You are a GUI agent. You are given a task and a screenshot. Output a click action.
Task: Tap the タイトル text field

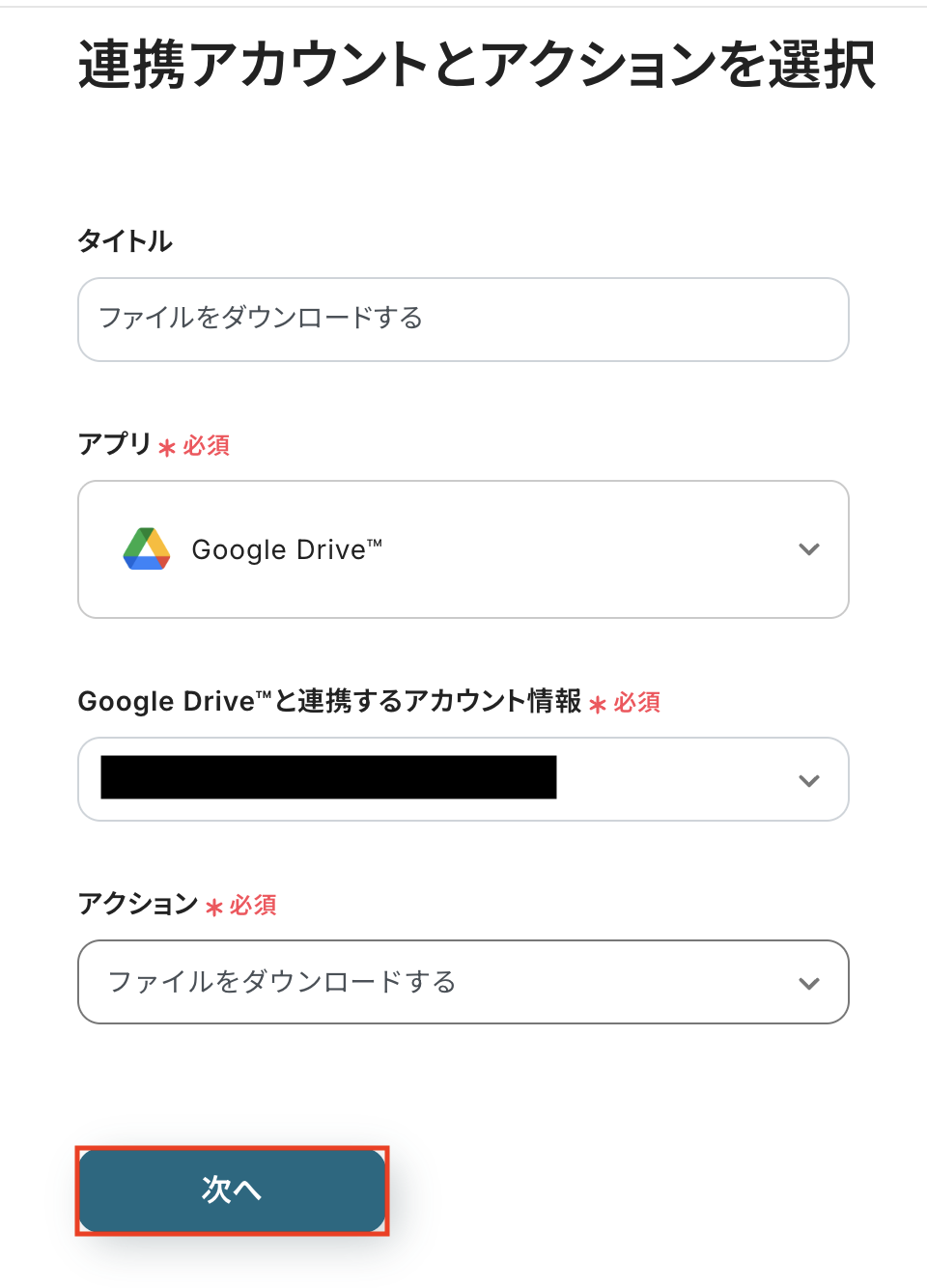tap(463, 320)
